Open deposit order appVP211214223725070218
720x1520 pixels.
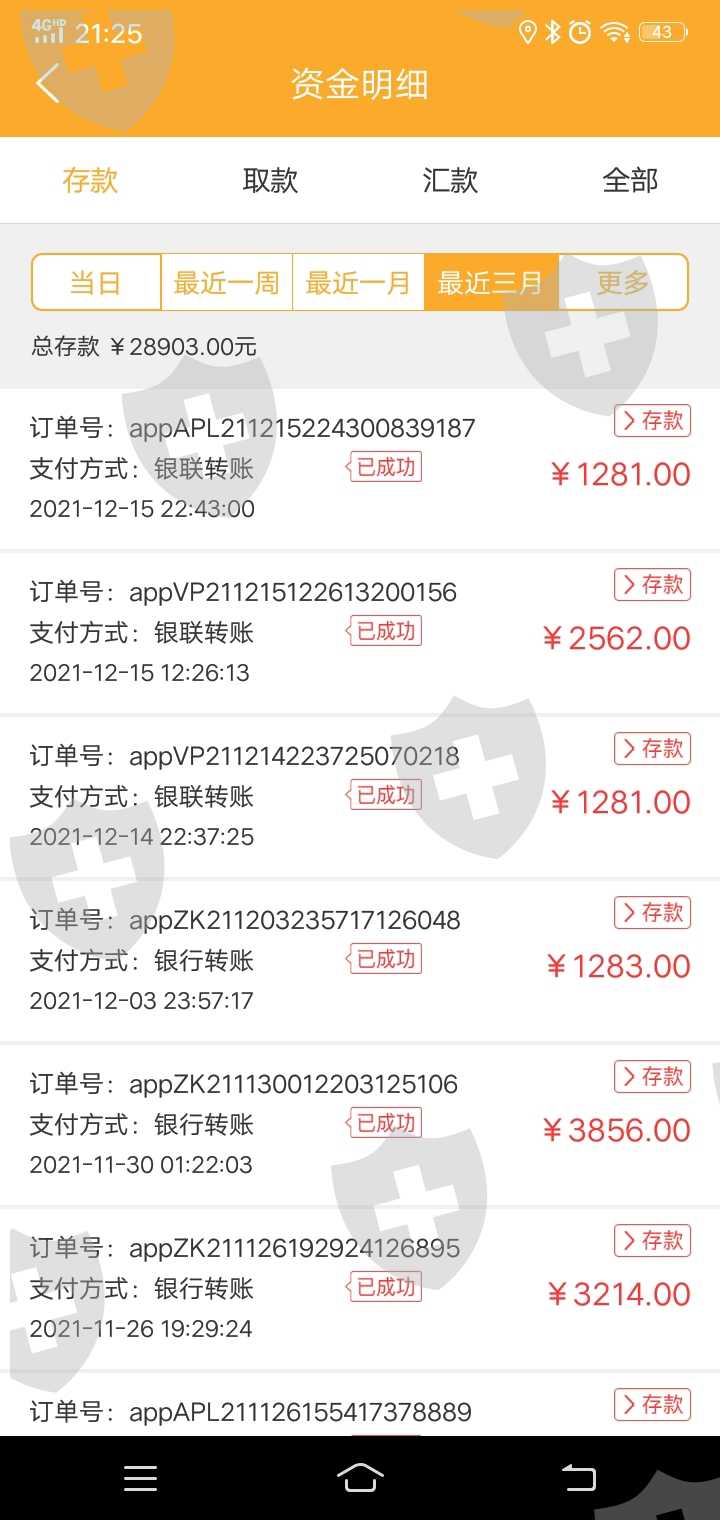pos(360,796)
